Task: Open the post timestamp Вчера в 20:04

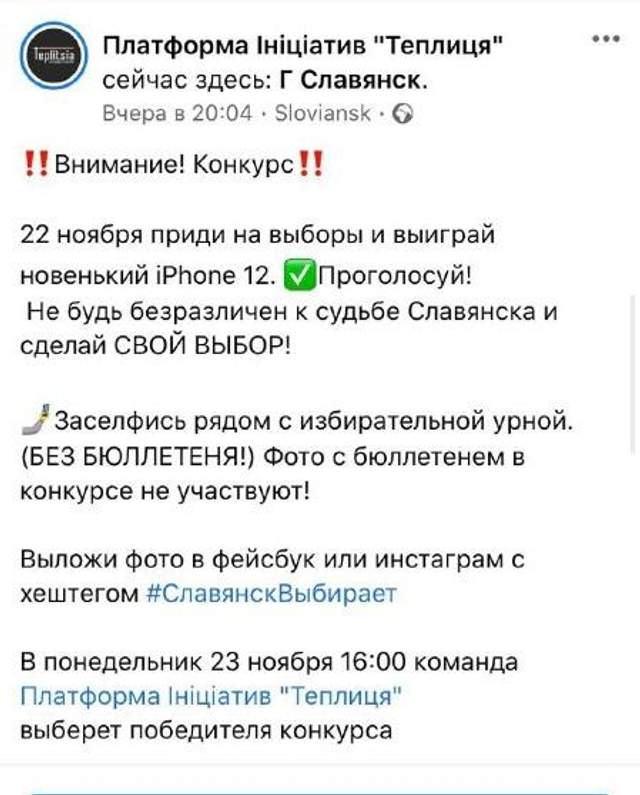Action: tap(177, 113)
